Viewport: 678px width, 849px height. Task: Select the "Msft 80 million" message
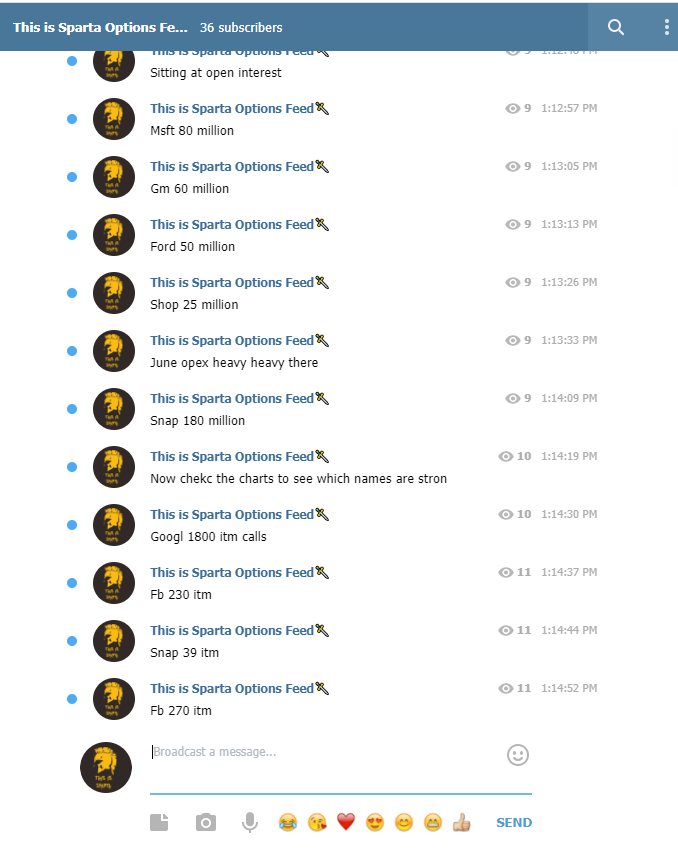coord(192,131)
